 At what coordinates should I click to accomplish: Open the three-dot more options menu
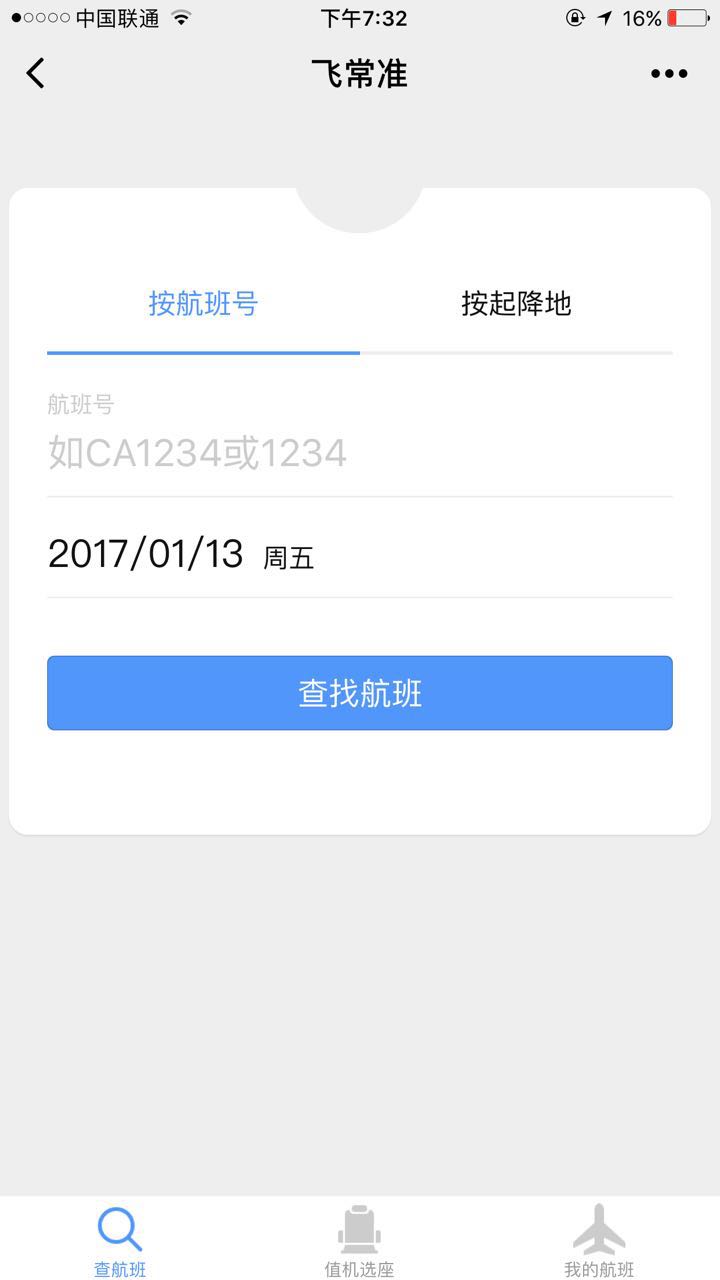(x=669, y=73)
